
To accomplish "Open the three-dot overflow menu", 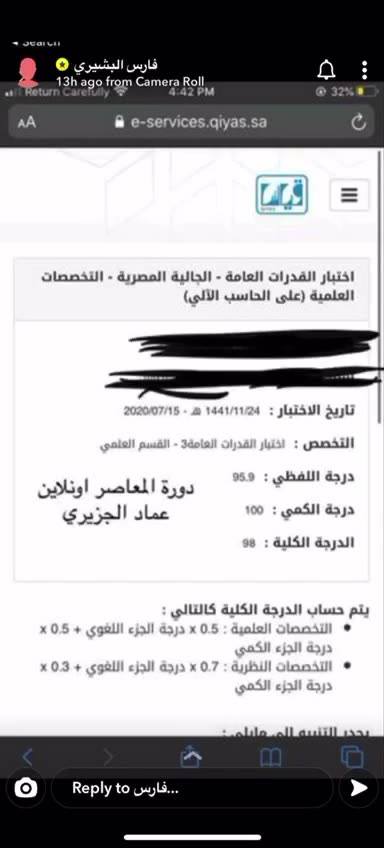I will coord(365,70).
